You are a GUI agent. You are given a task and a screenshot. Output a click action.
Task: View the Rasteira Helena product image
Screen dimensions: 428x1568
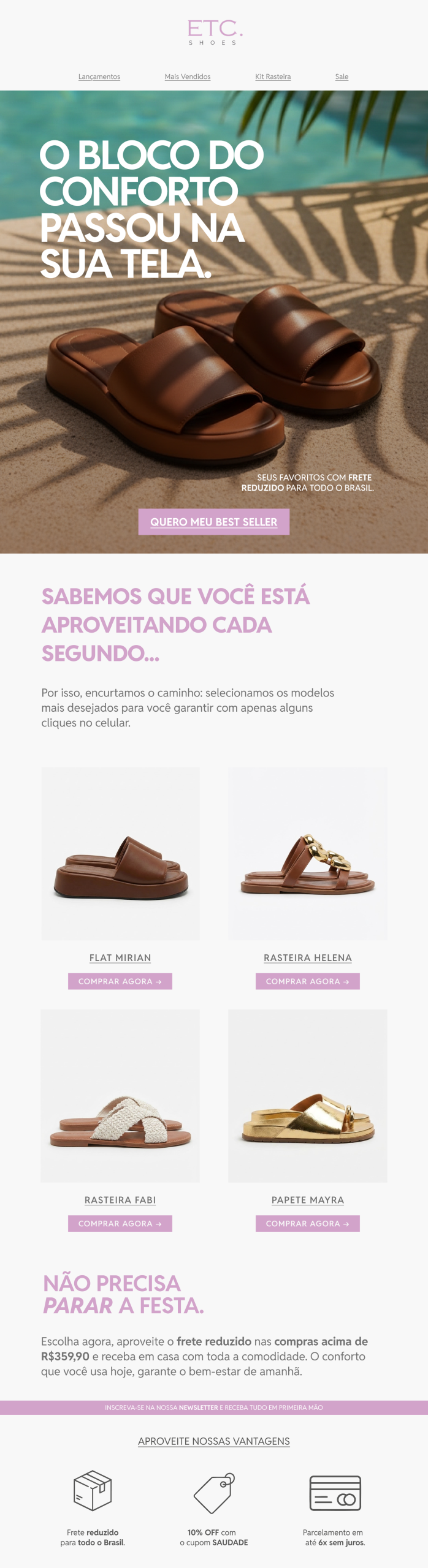click(308, 853)
